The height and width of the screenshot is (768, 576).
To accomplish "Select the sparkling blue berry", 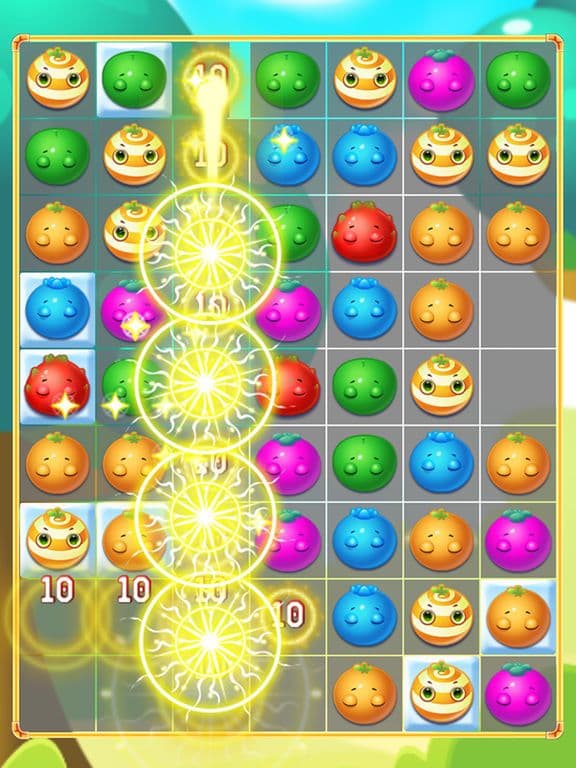I will click(288, 155).
